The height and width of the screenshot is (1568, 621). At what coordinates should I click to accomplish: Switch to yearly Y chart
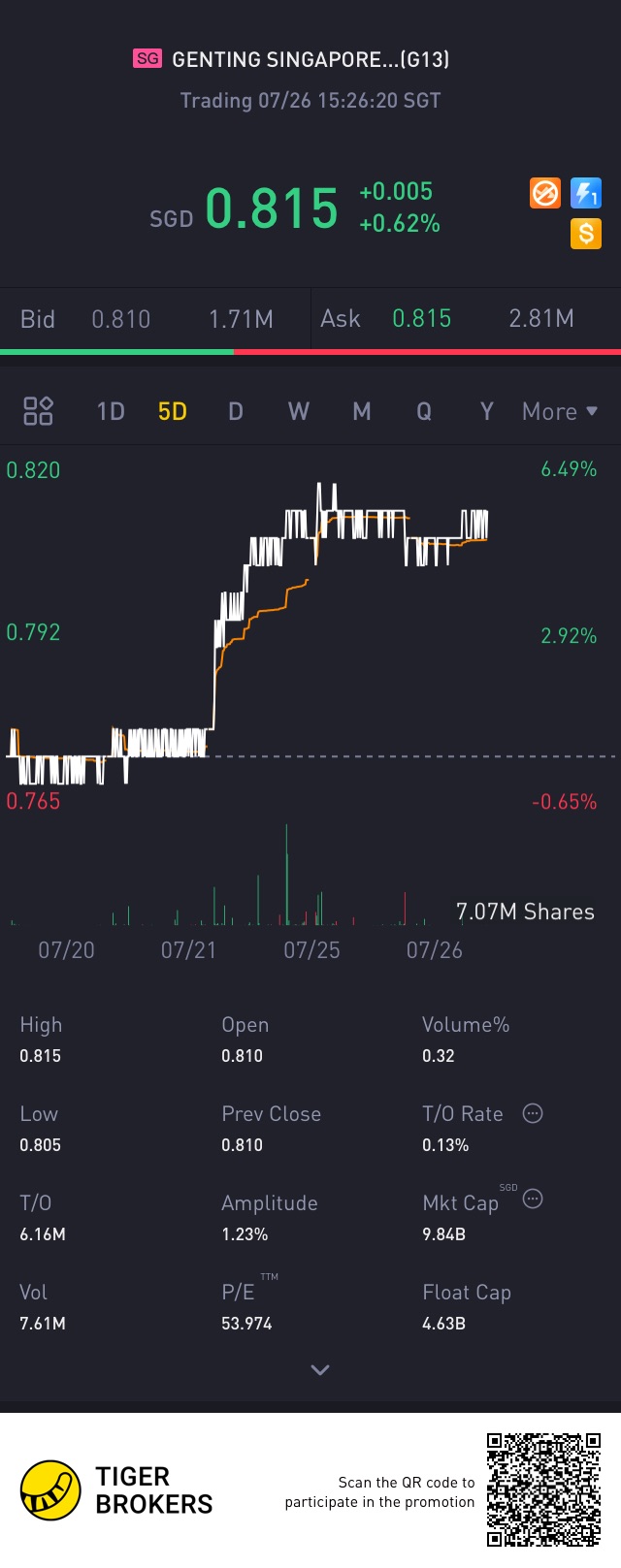[x=486, y=411]
